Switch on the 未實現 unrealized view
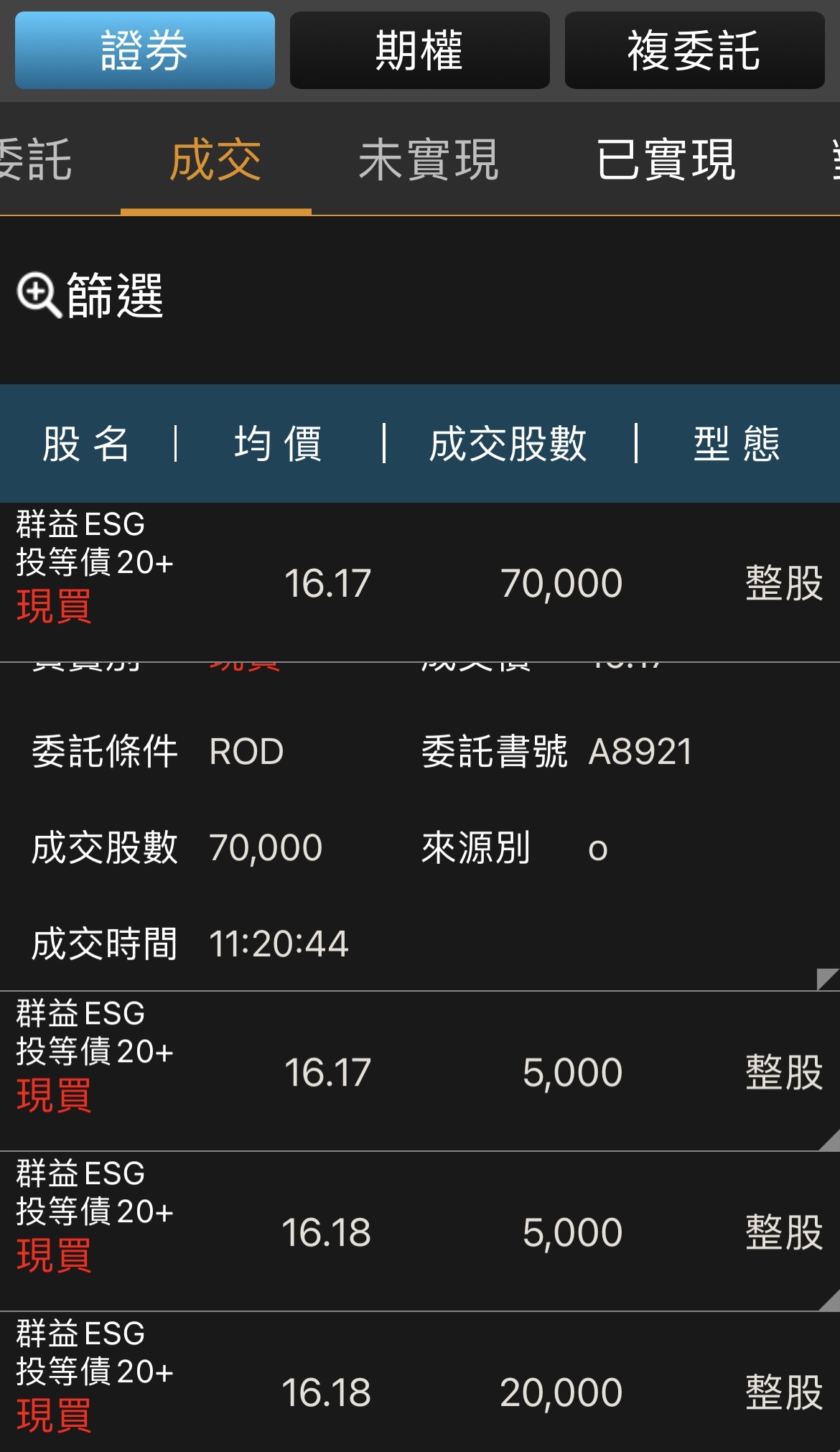This screenshot has width=840, height=1452. pos(429,160)
